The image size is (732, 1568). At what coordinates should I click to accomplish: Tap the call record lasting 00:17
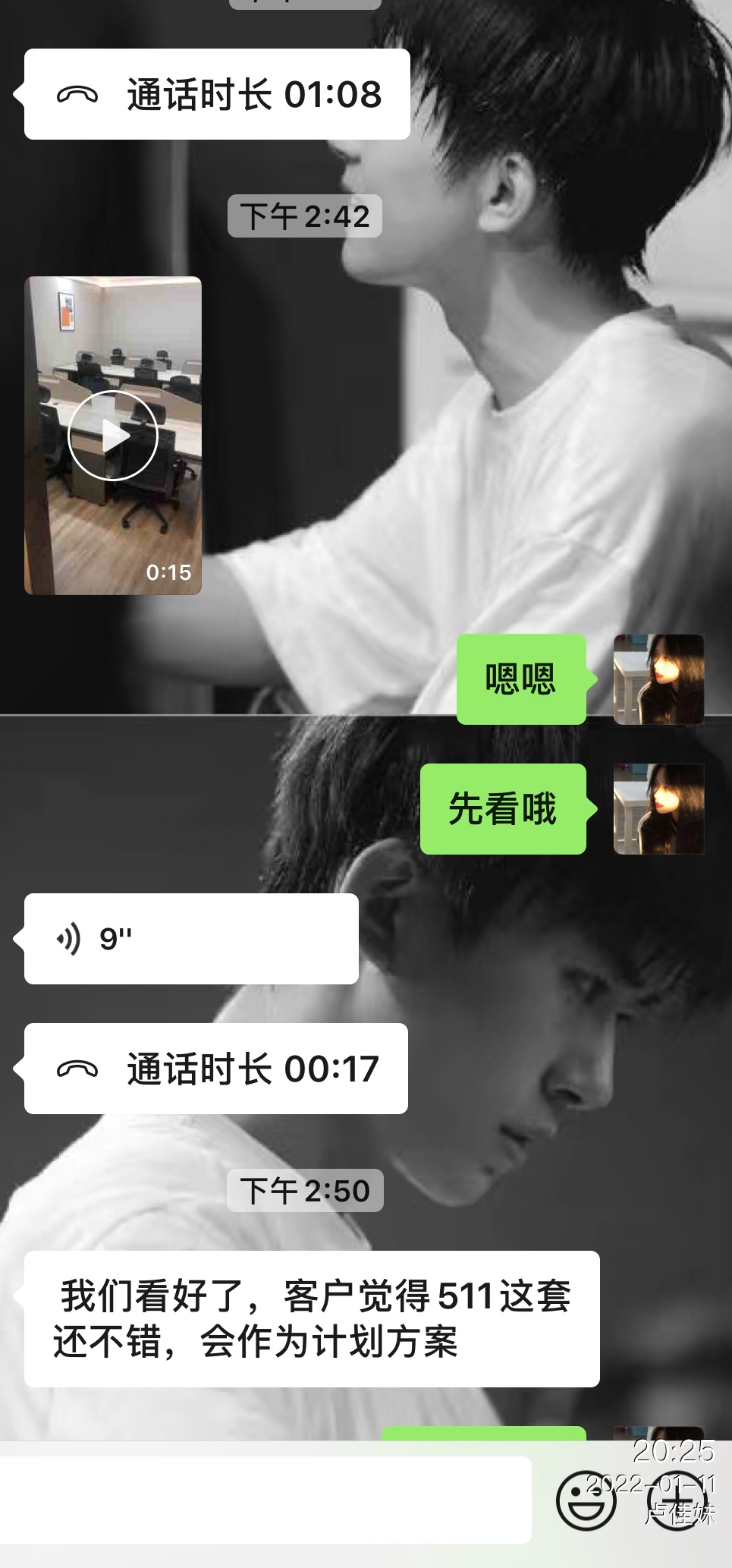coord(216,1069)
